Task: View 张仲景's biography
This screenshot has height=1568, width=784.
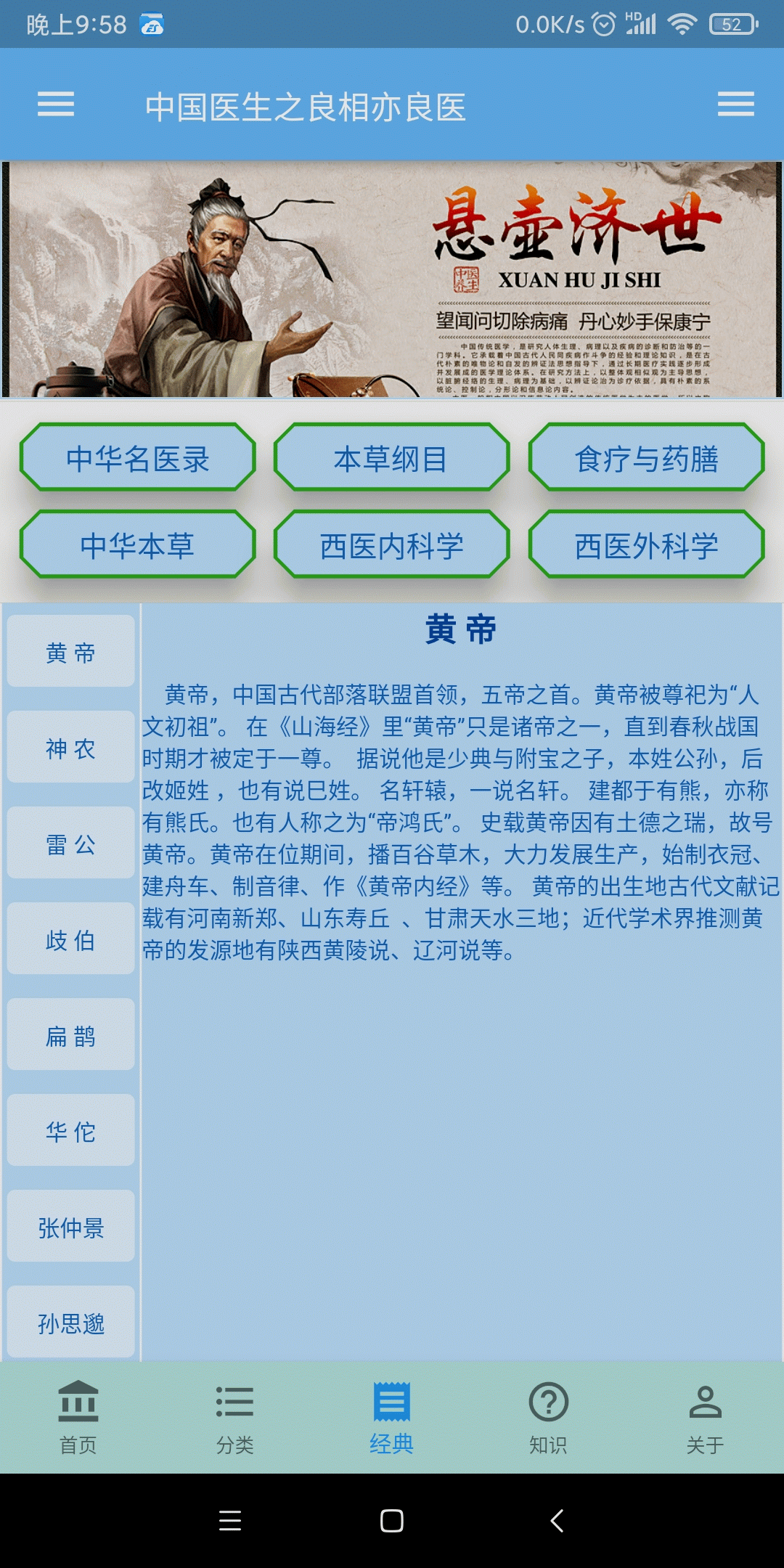Action: click(70, 1227)
